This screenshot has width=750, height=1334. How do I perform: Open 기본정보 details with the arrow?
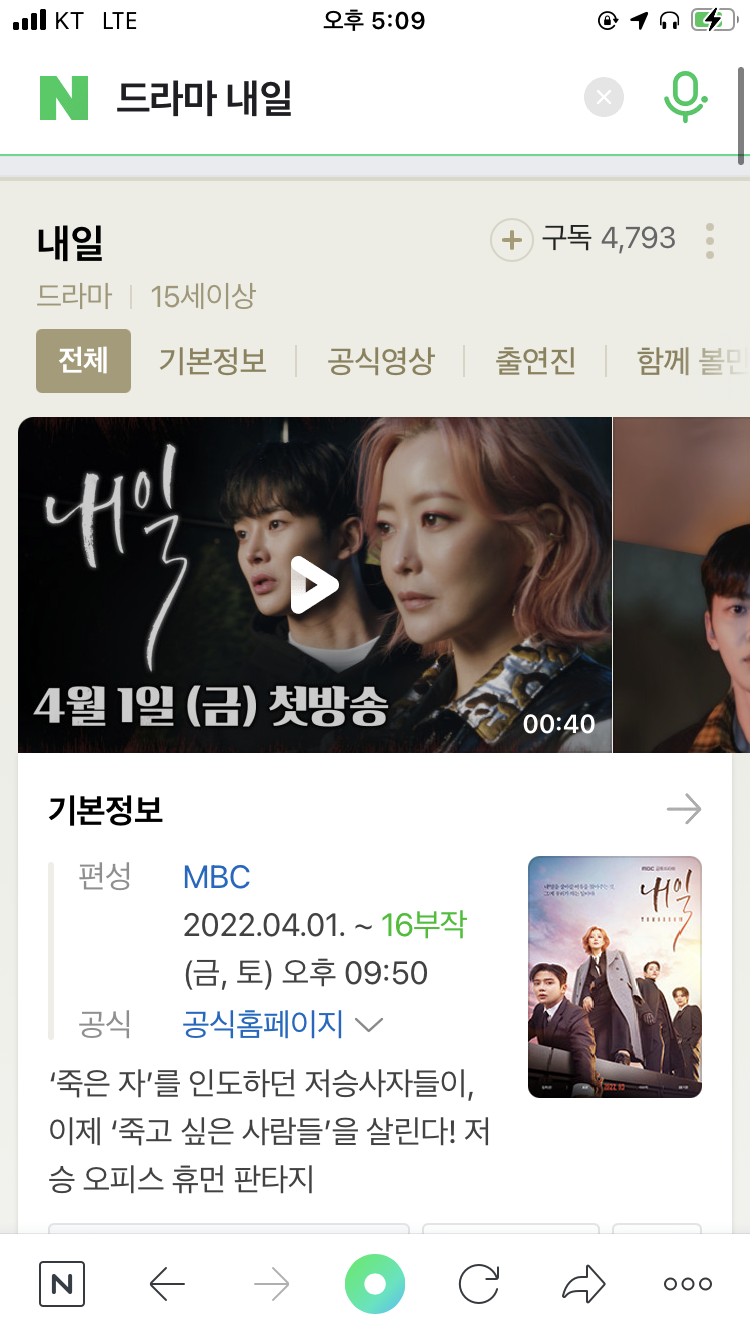(x=684, y=809)
